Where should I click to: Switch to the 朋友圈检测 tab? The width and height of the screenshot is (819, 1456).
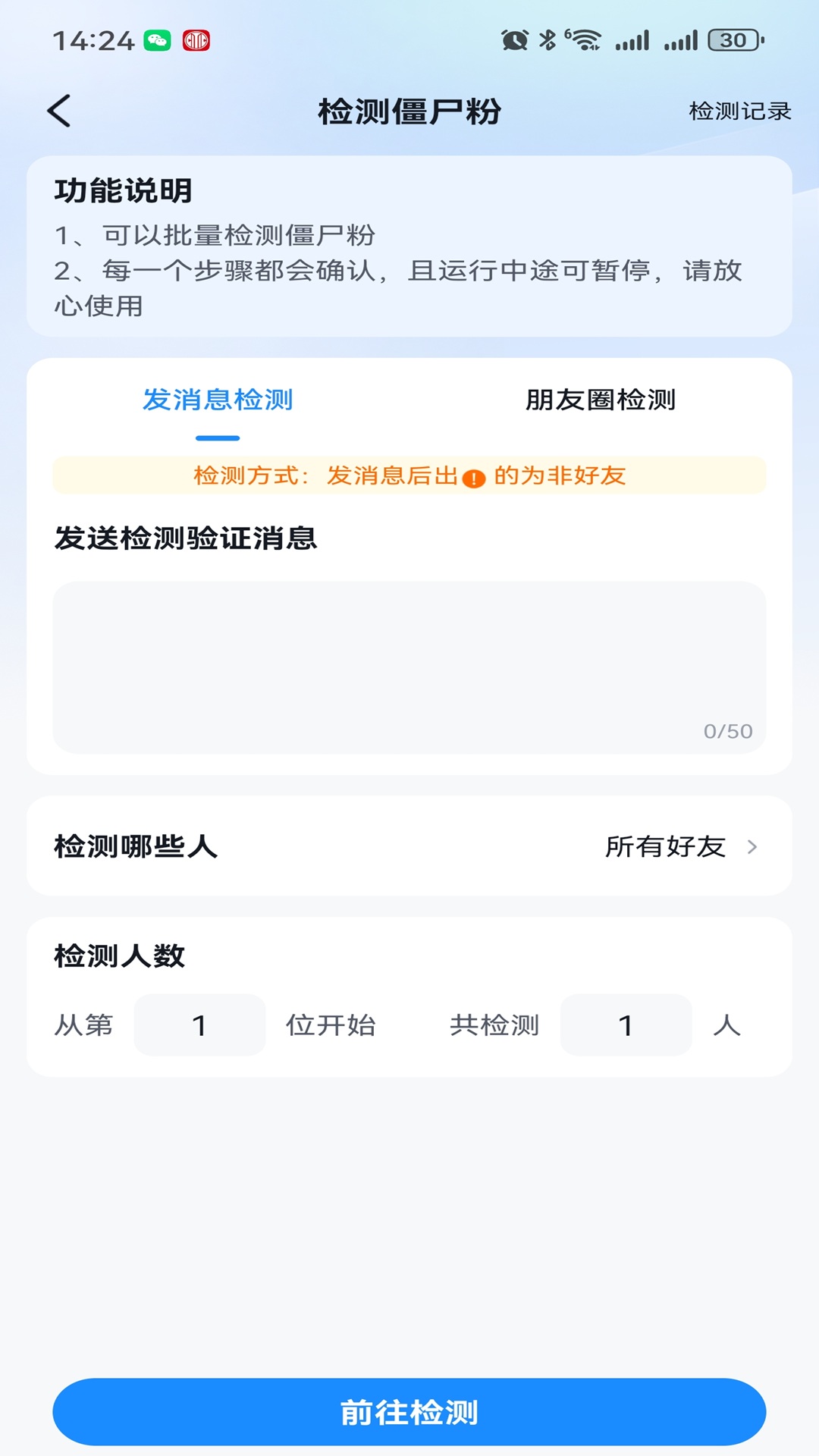click(601, 400)
